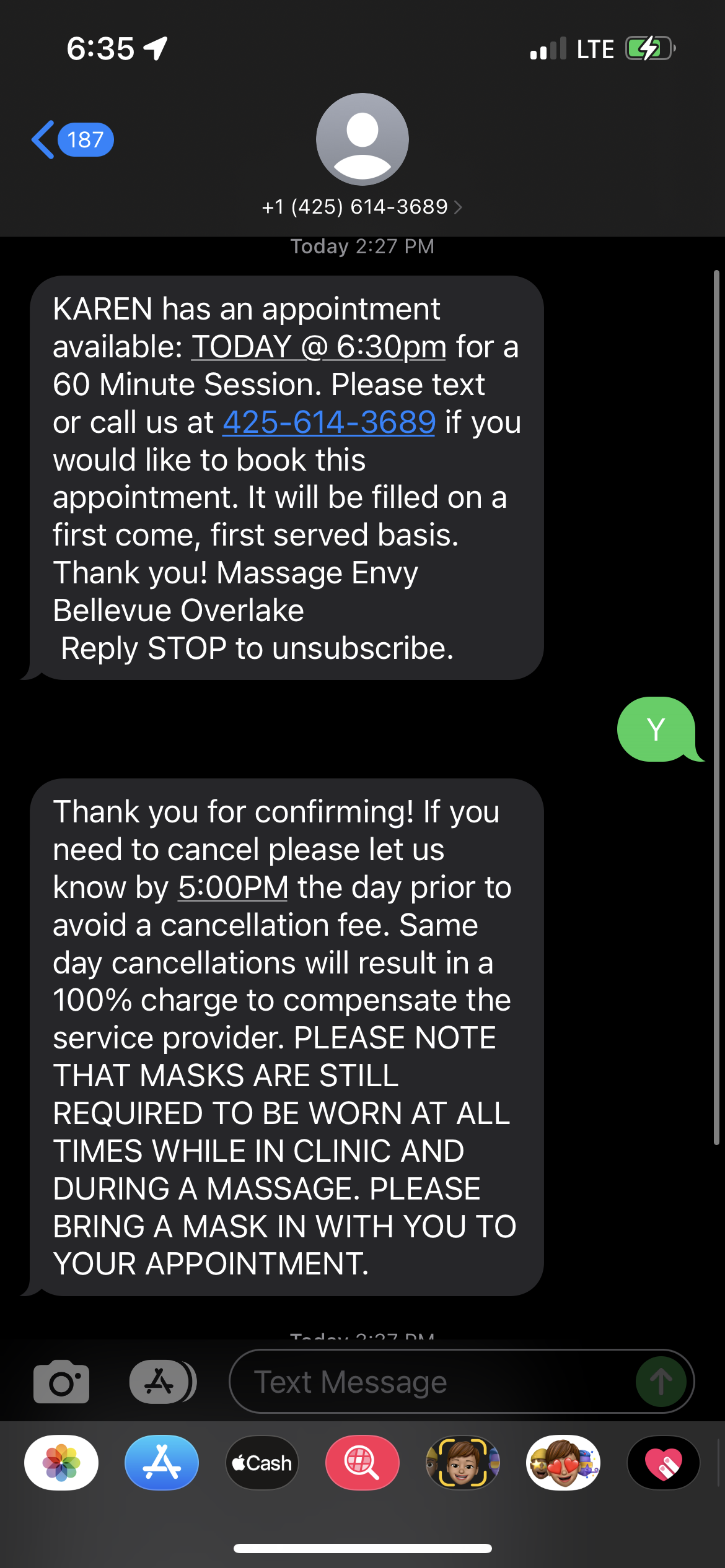Open the Memoji app in the drawer
Image resolution: width=725 pixels, height=1568 pixels.
pyautogui.click(x=462, y=1462)
